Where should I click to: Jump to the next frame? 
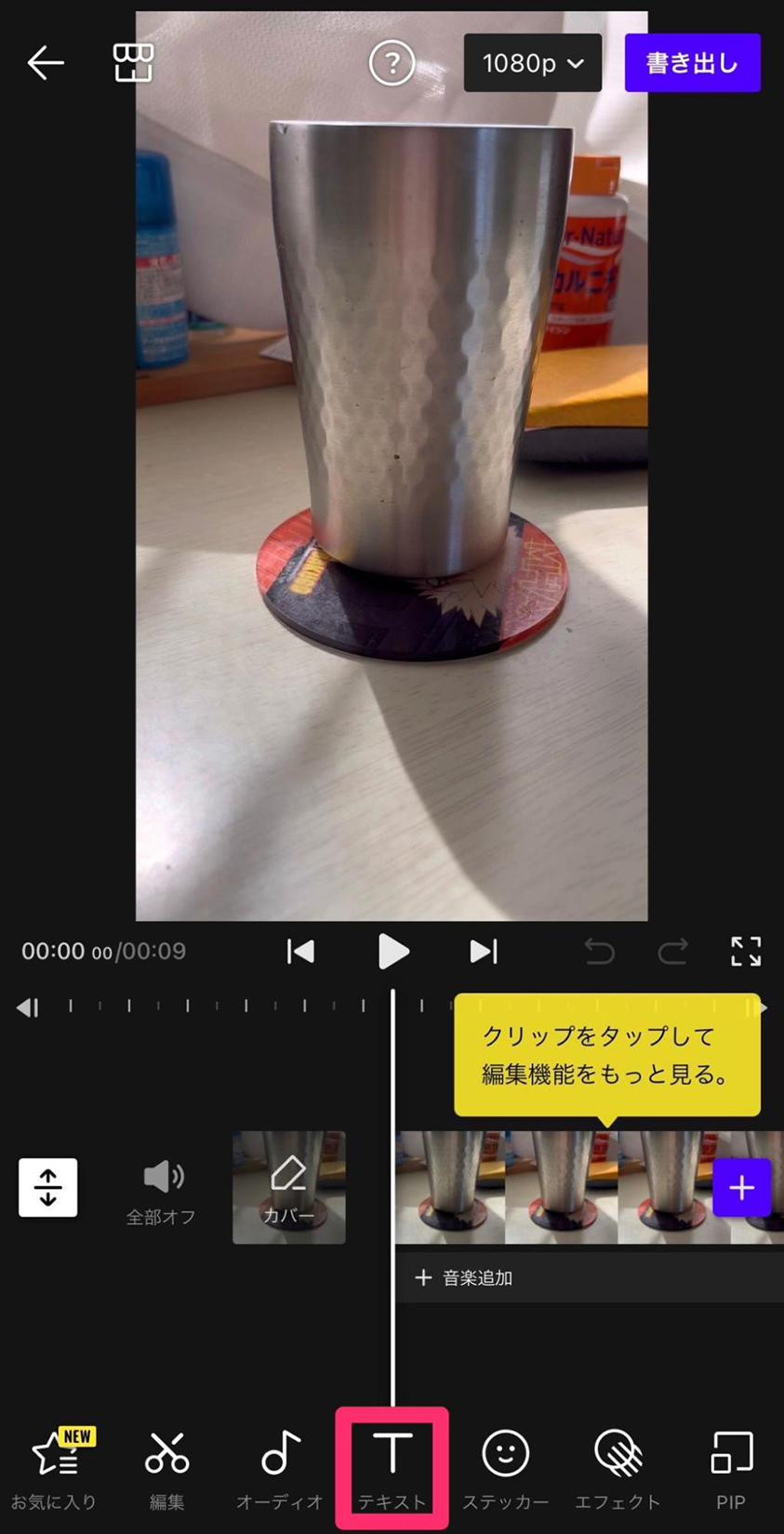483,951
